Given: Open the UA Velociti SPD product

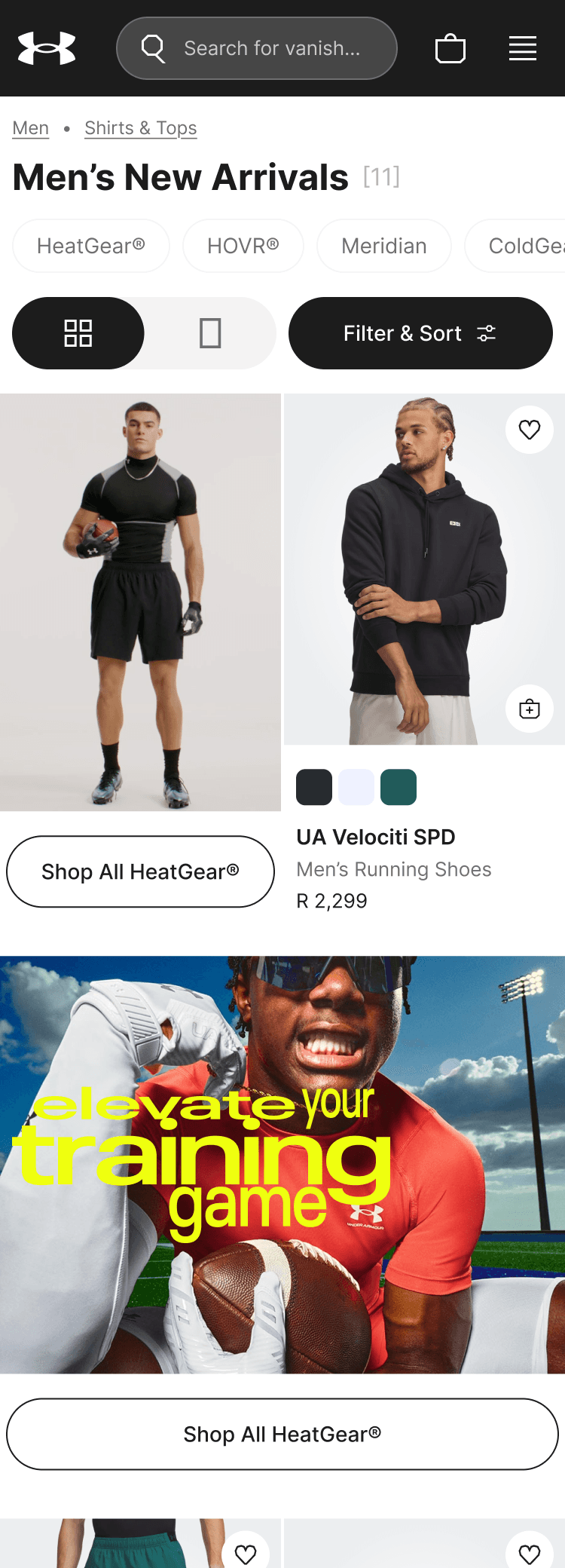Looking at the screenshot, I should 376,837.
